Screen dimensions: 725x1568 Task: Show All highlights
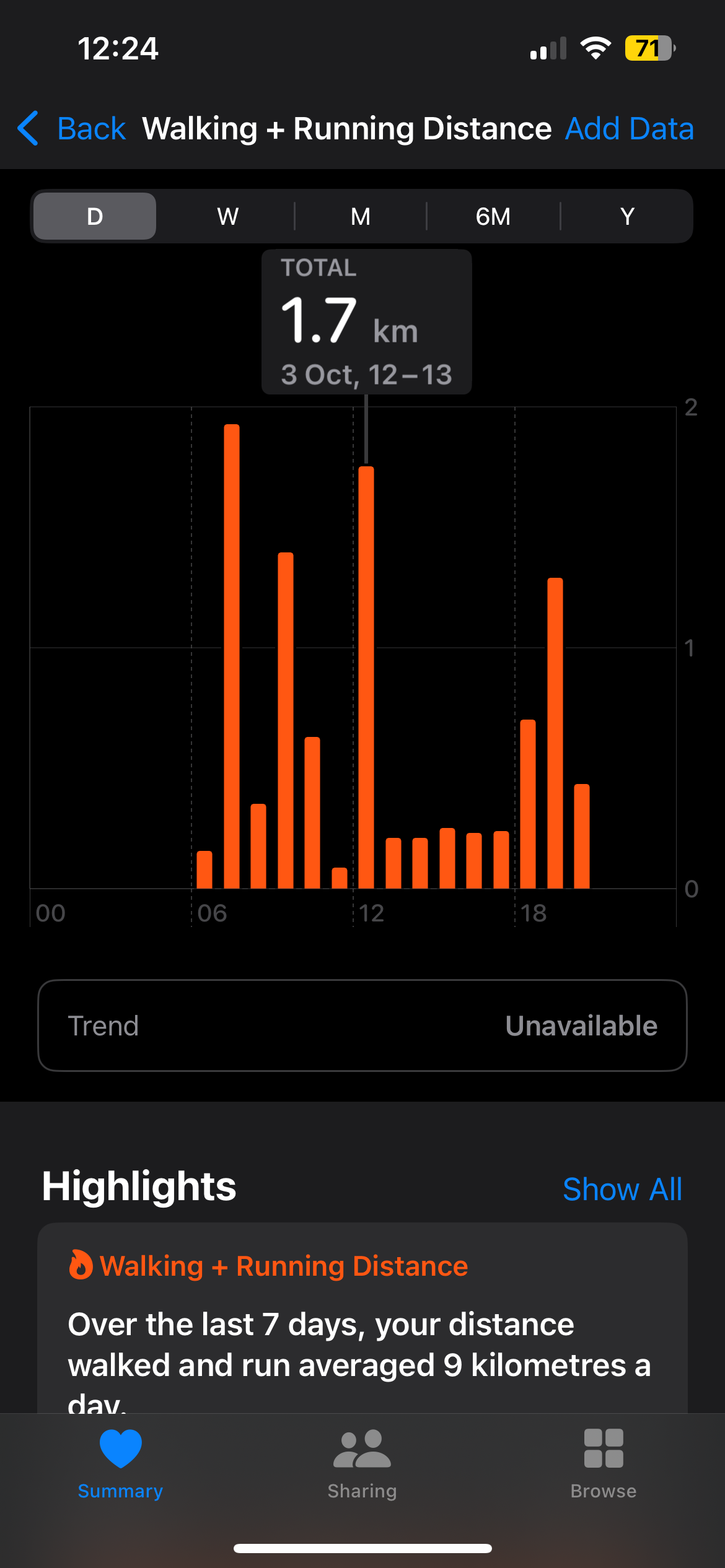622,1189
